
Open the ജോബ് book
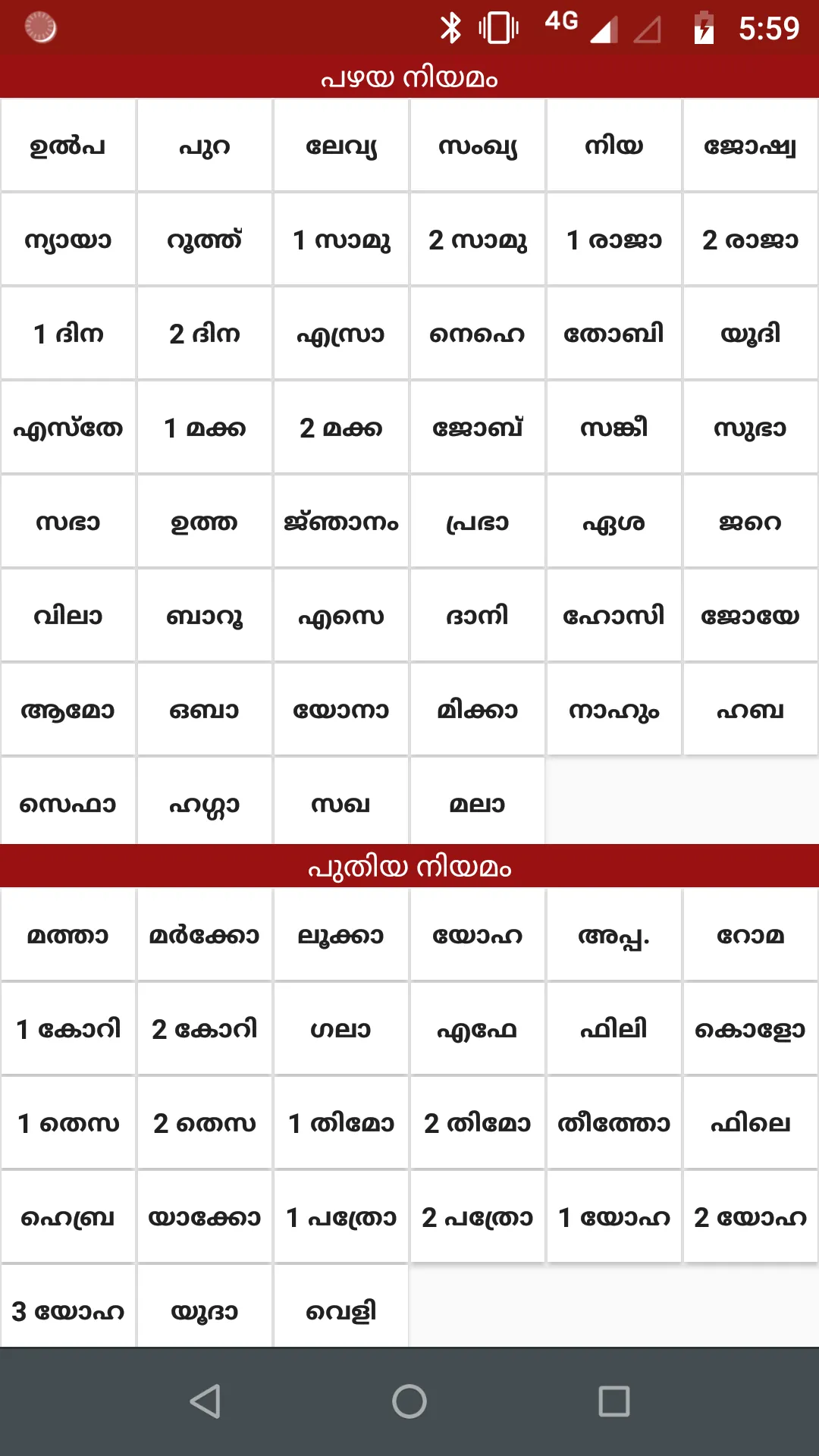[x=477, y=428]
